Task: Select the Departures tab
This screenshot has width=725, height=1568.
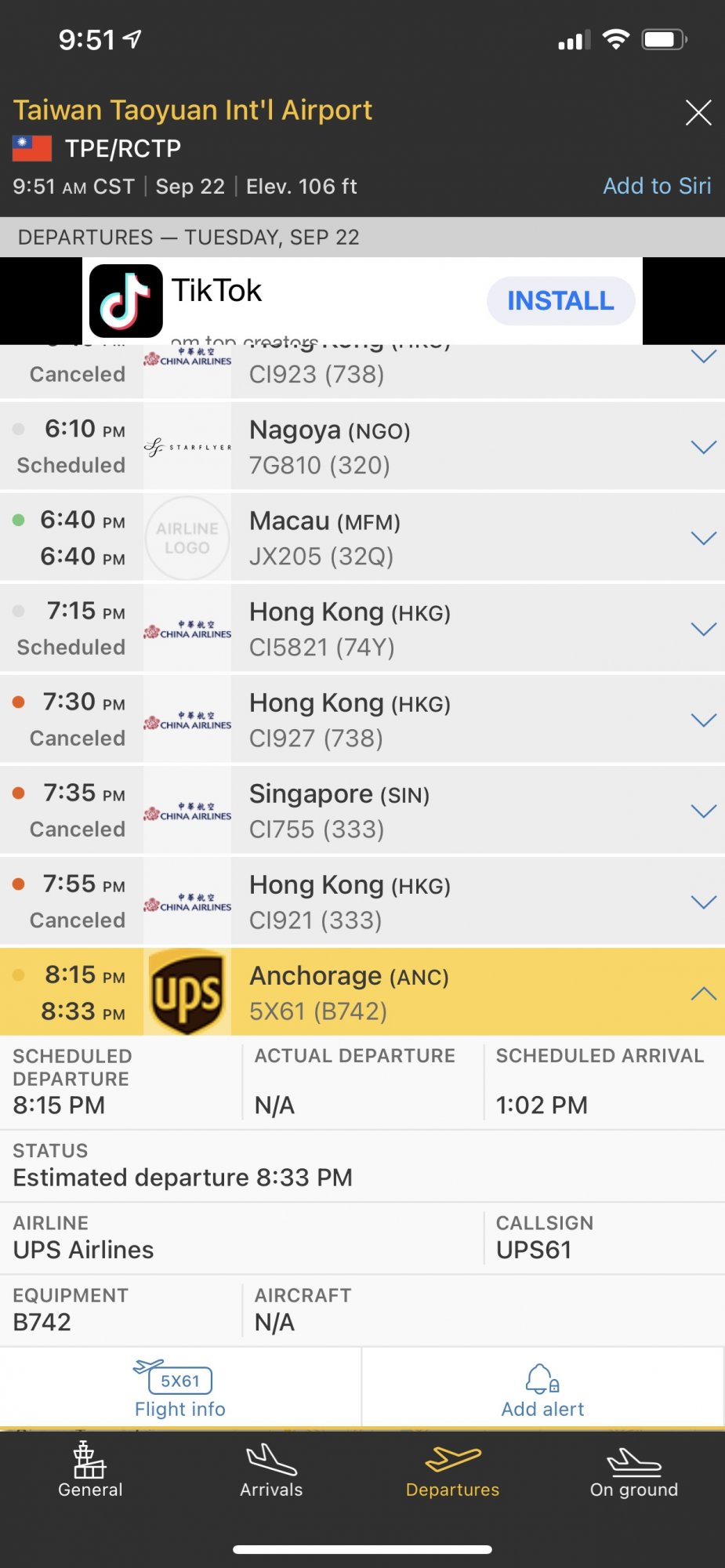Action: click(x=452, y=1470)
